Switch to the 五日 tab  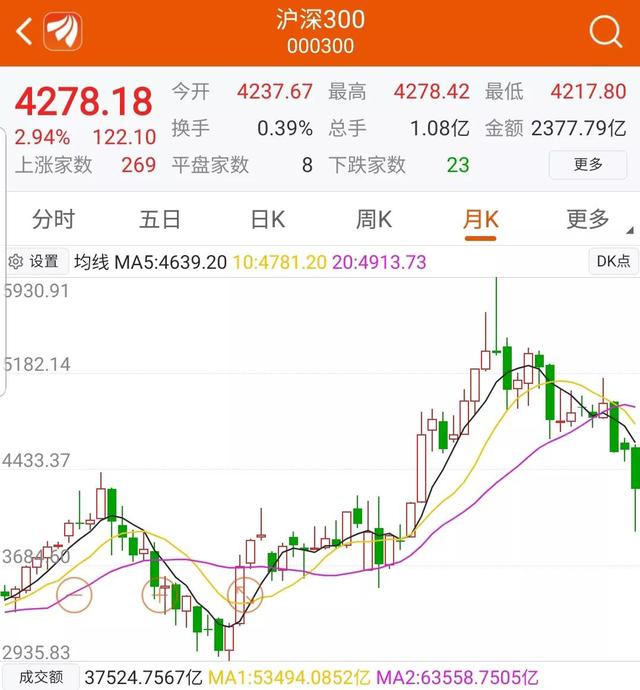pos(160,220)
